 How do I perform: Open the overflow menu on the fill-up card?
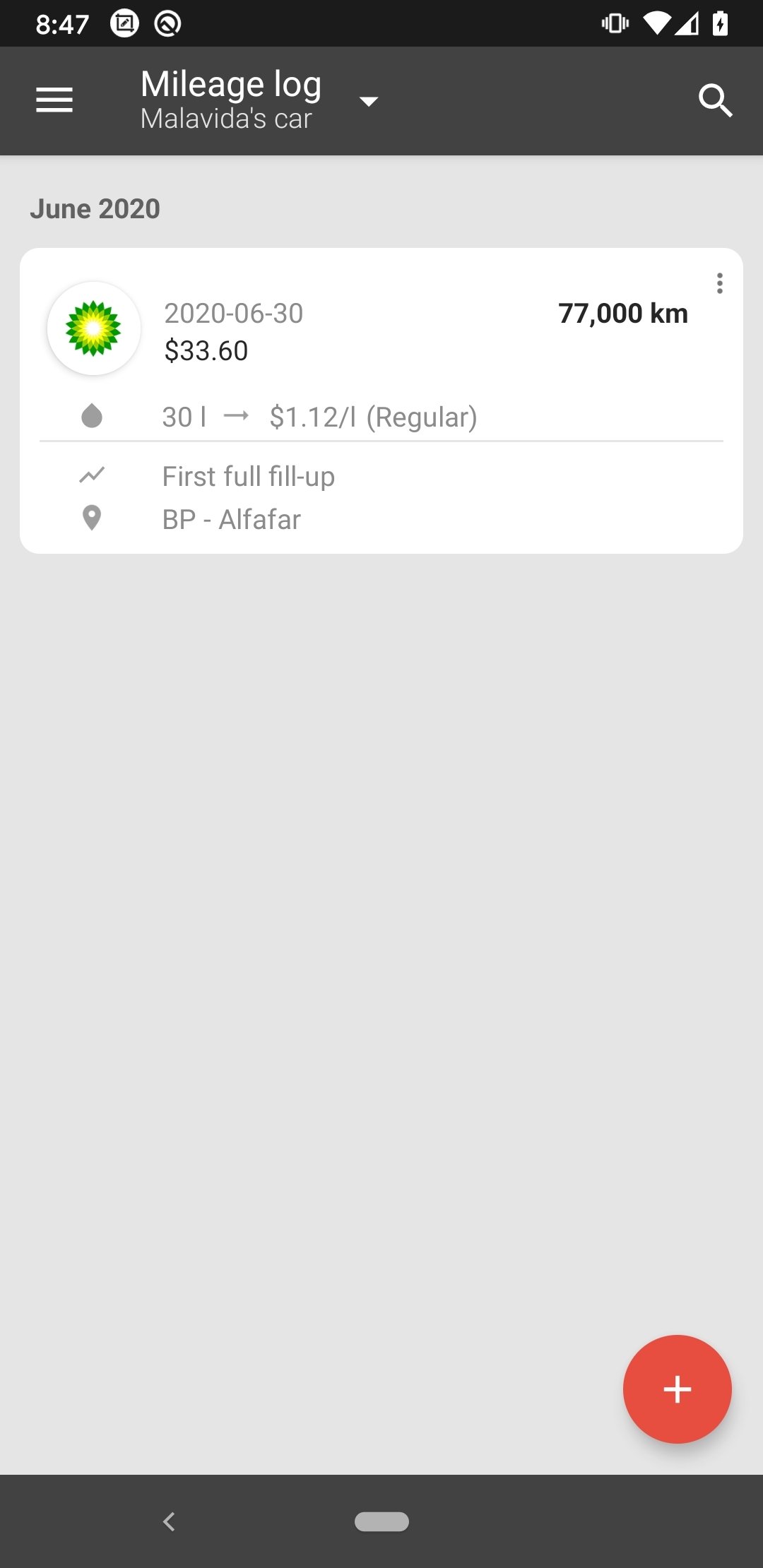[719, 283]
